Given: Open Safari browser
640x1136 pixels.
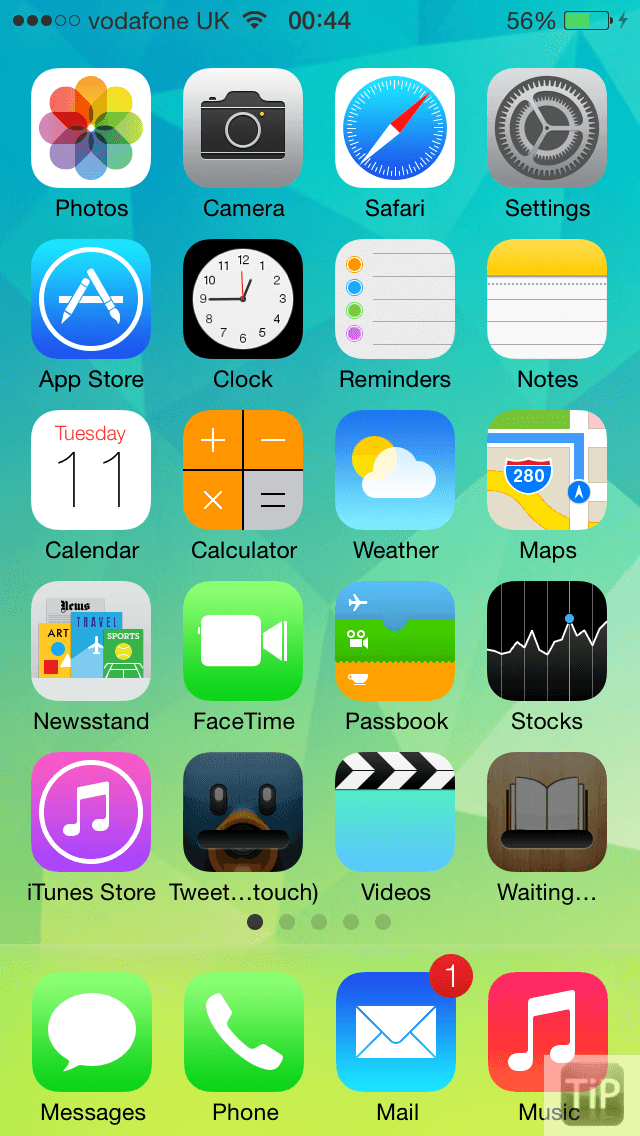Looking at the screenshot, I should pyautogui.click(x=395, y=128).
